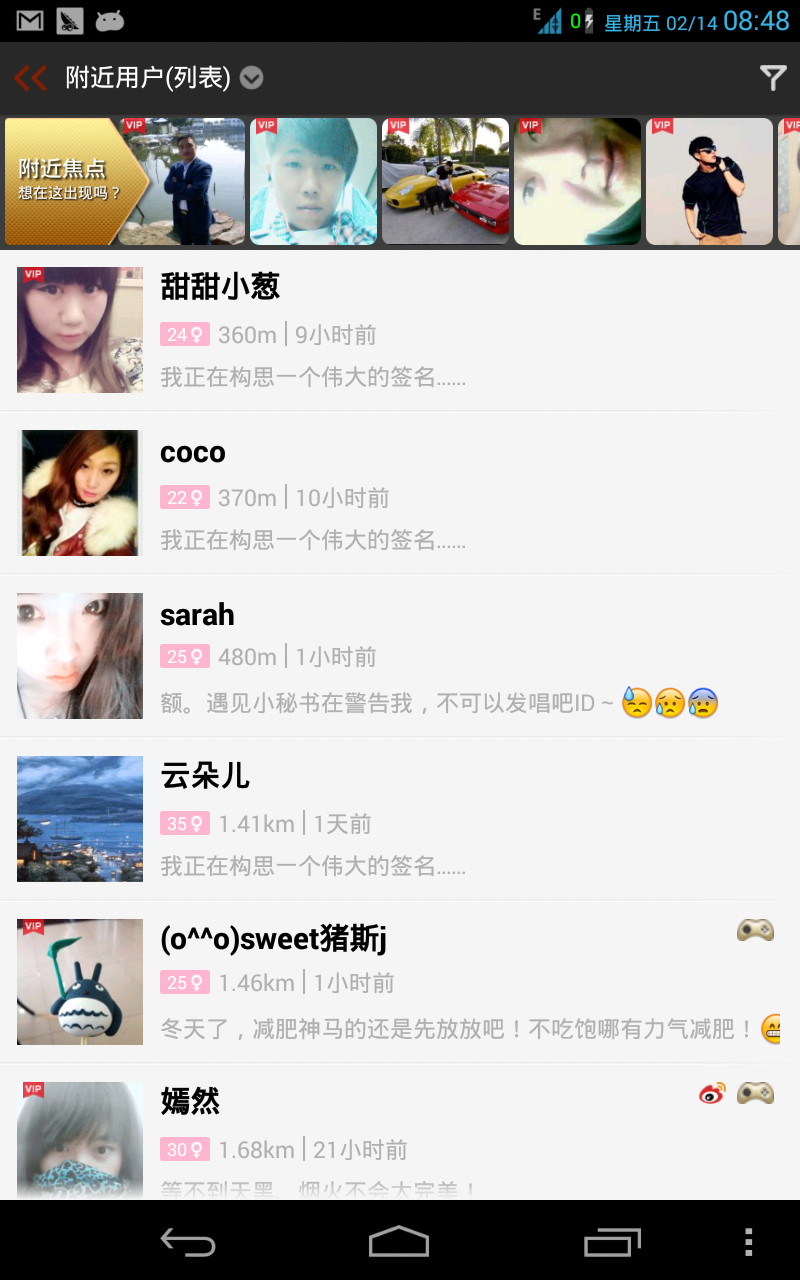The image size is (800, 1280).
Task: Go back using the double-arrow icon
Action: click(31, 78)
